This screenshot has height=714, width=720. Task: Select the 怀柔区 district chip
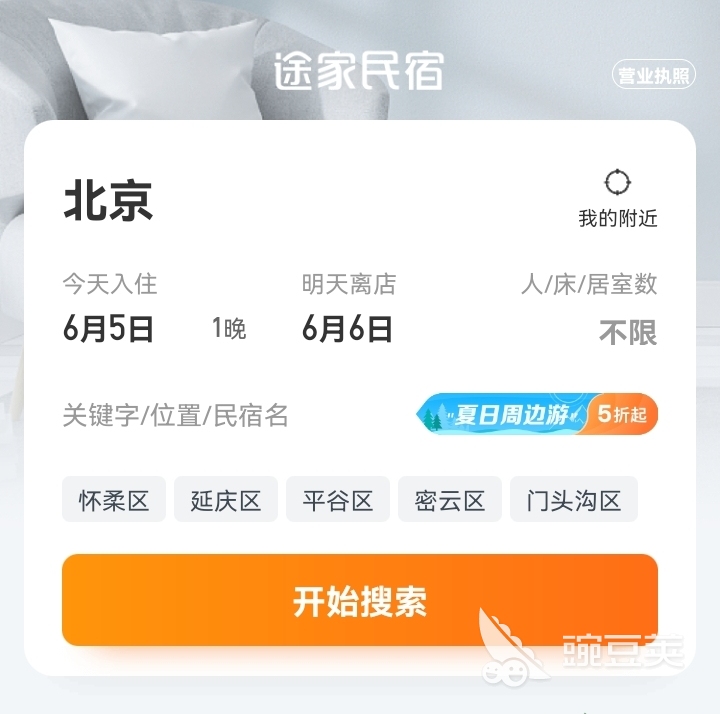click(114, 500)
